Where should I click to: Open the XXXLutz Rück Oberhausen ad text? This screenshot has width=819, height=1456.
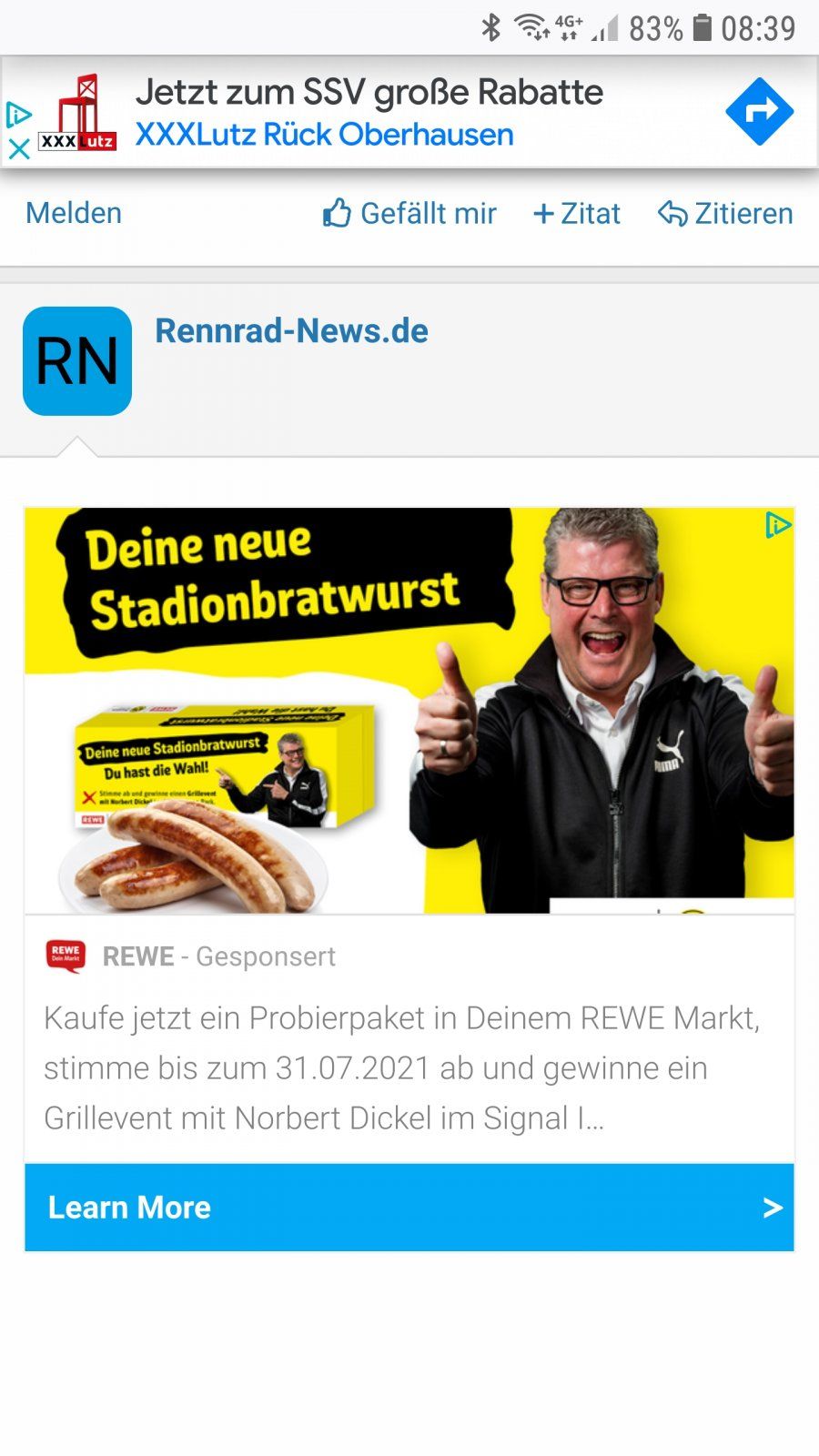(324, 135)
